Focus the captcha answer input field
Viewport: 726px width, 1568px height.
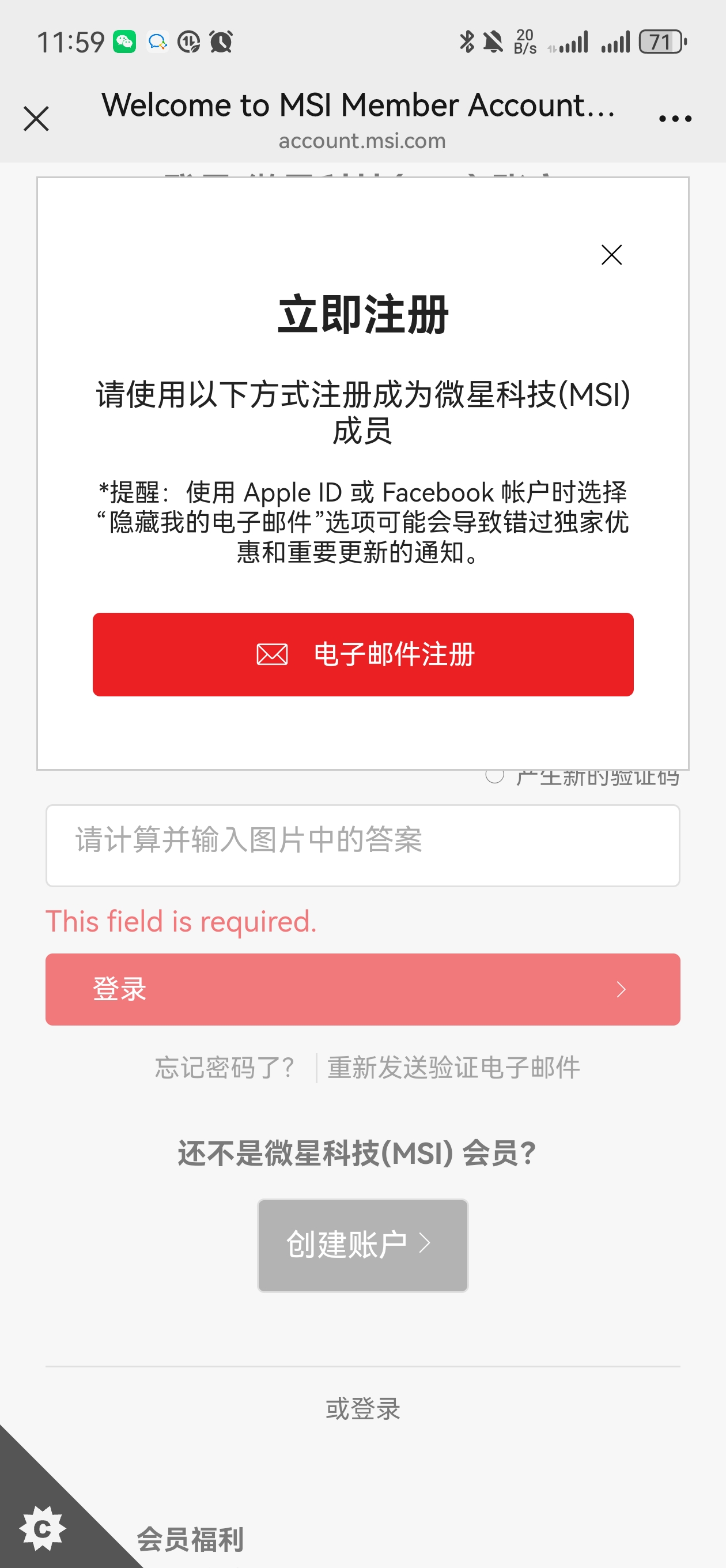coord(362,845)
